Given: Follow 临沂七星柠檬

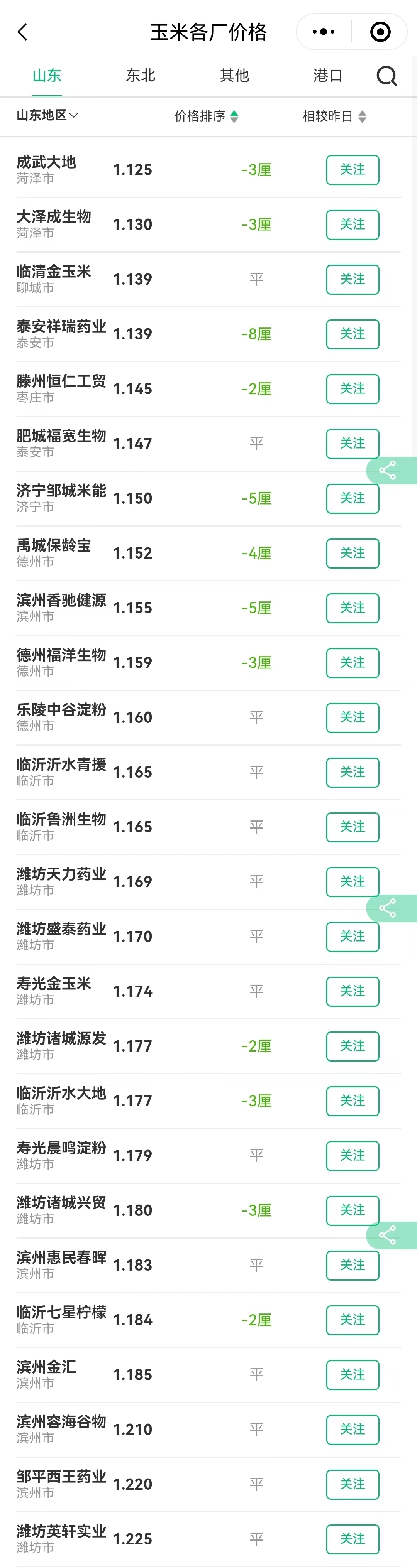Looking at the screenshot, I should pyautogui.click(x=353, y=1320).
